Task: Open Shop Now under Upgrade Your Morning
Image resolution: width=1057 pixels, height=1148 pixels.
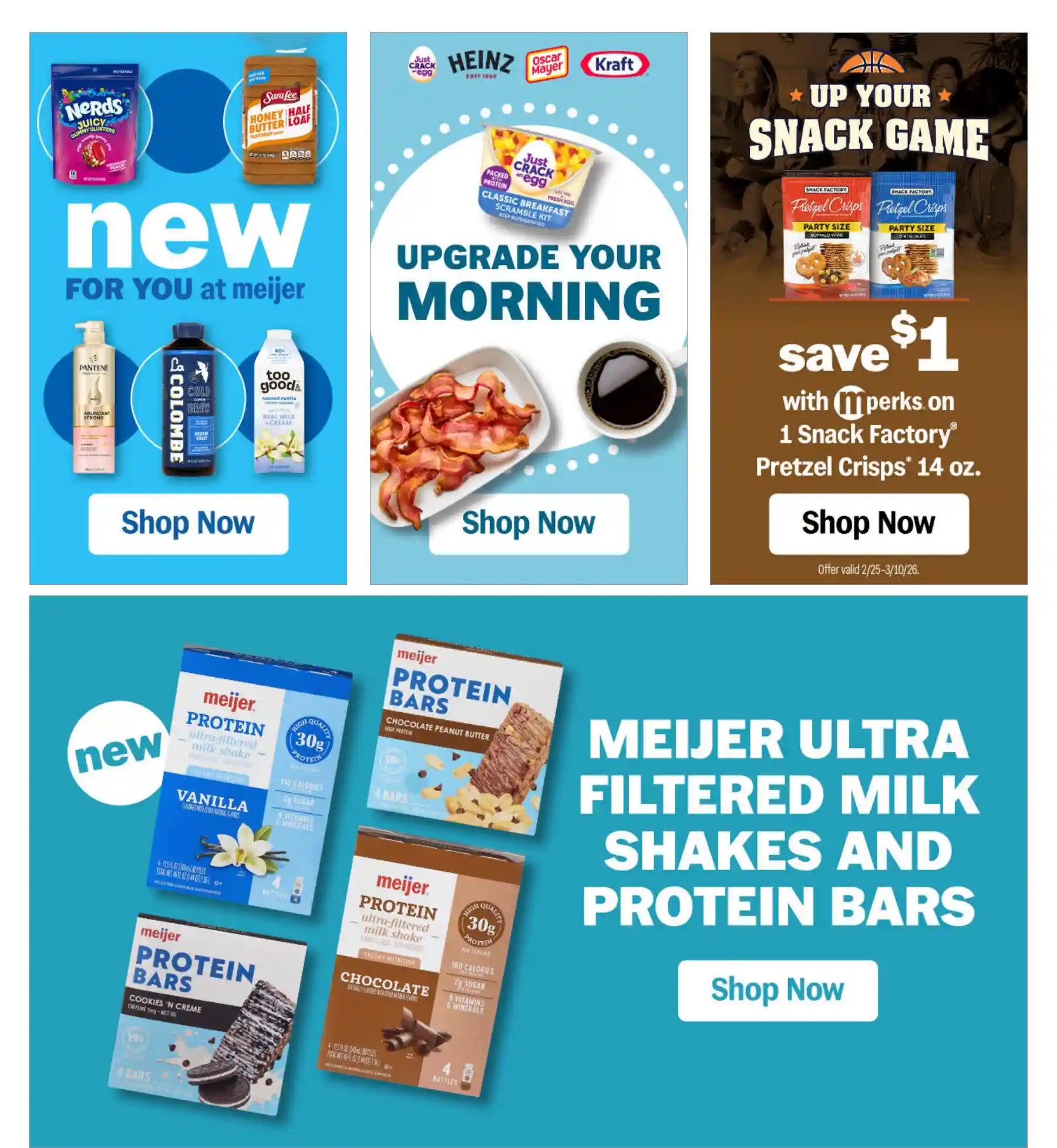Action: [528, 523]
